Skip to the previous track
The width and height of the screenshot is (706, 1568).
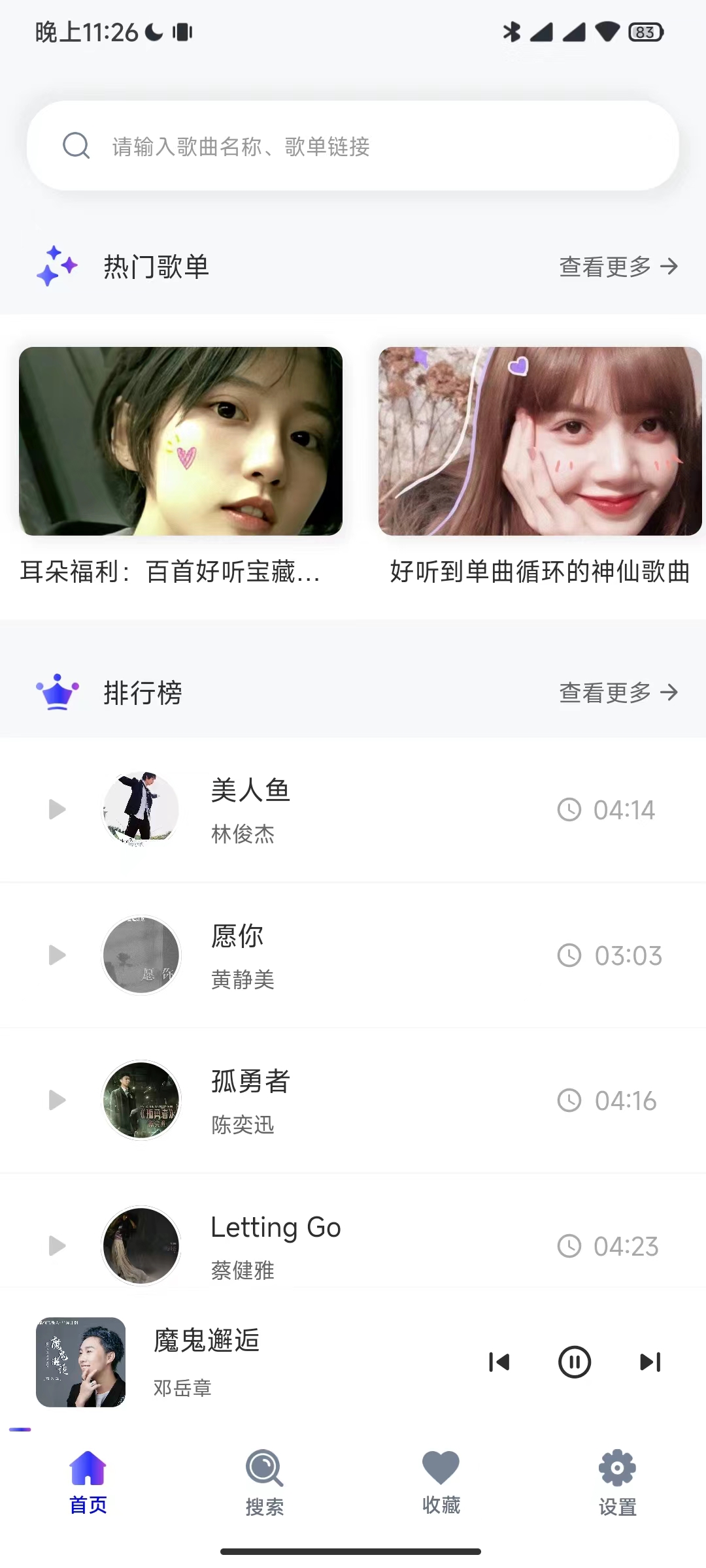499,1362
